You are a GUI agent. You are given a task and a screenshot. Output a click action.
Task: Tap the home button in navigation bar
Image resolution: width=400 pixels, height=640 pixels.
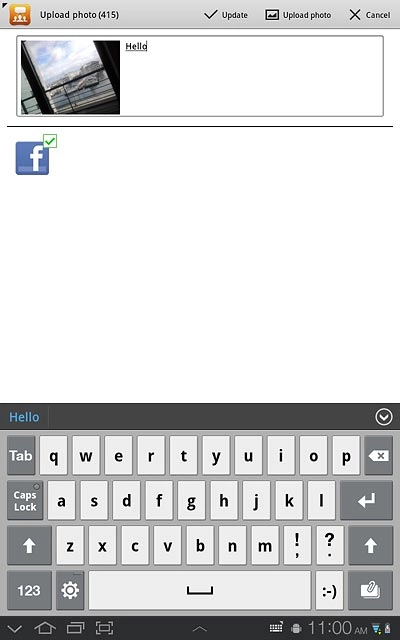tap(45, 628)
